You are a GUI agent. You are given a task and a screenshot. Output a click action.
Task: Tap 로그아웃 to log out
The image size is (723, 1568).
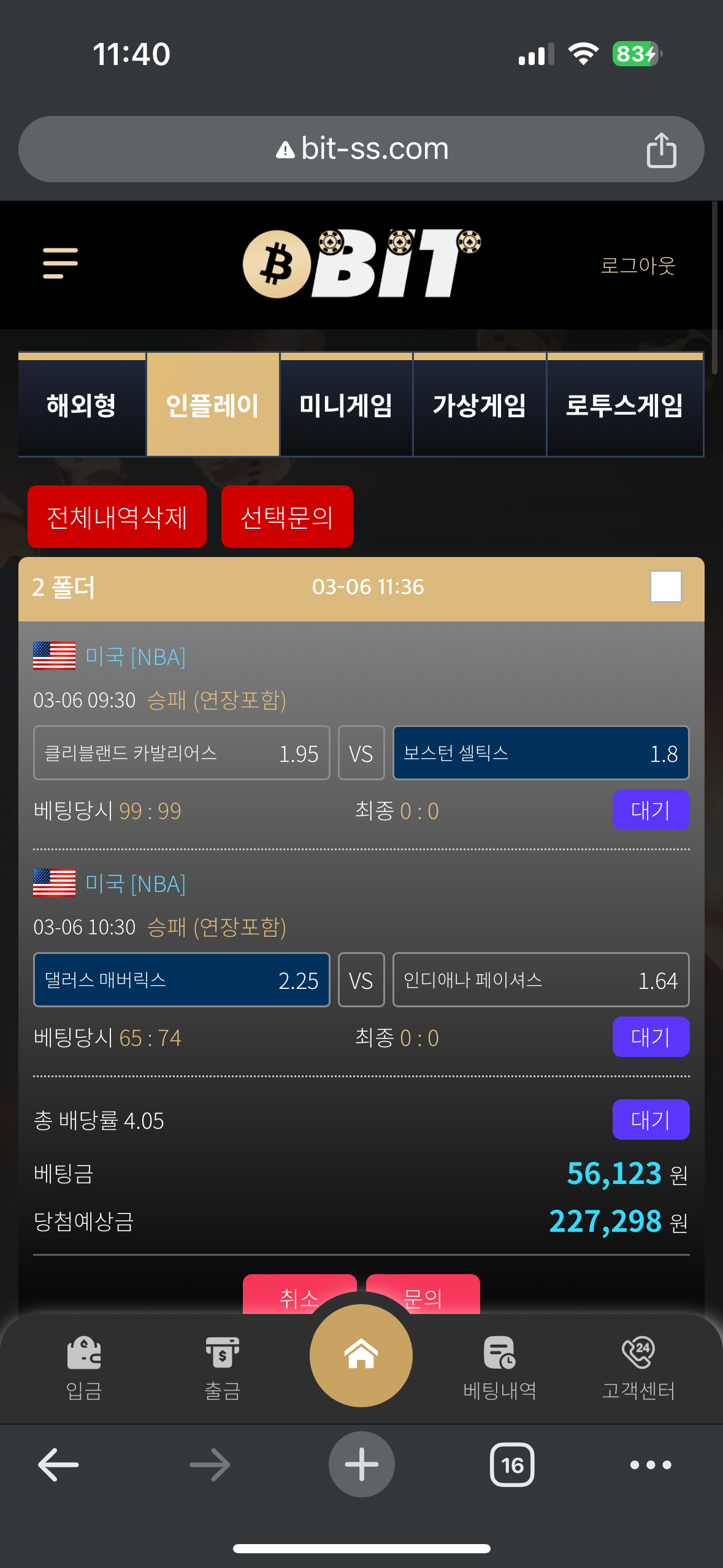coord(638,265)
